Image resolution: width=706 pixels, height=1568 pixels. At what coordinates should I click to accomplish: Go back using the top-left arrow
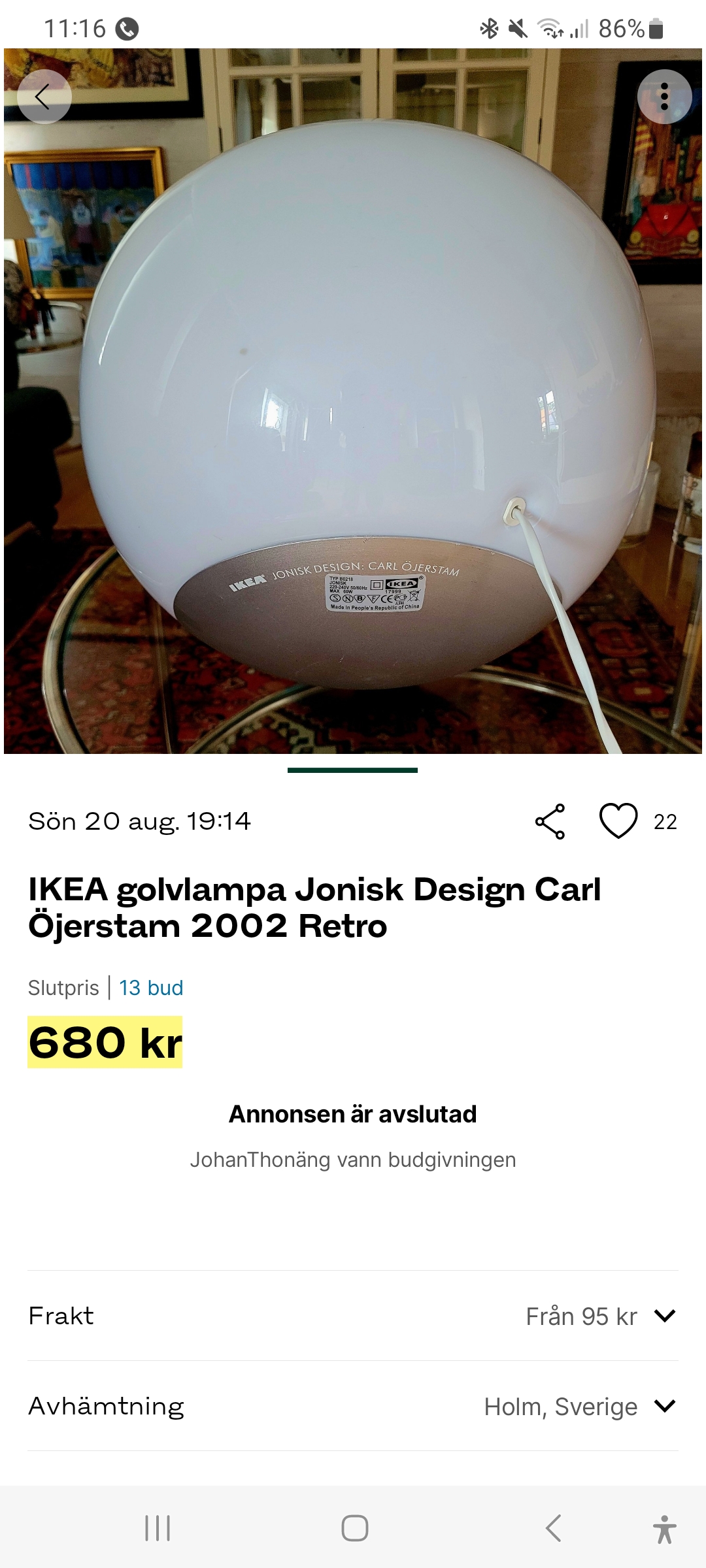click(44, 97)
